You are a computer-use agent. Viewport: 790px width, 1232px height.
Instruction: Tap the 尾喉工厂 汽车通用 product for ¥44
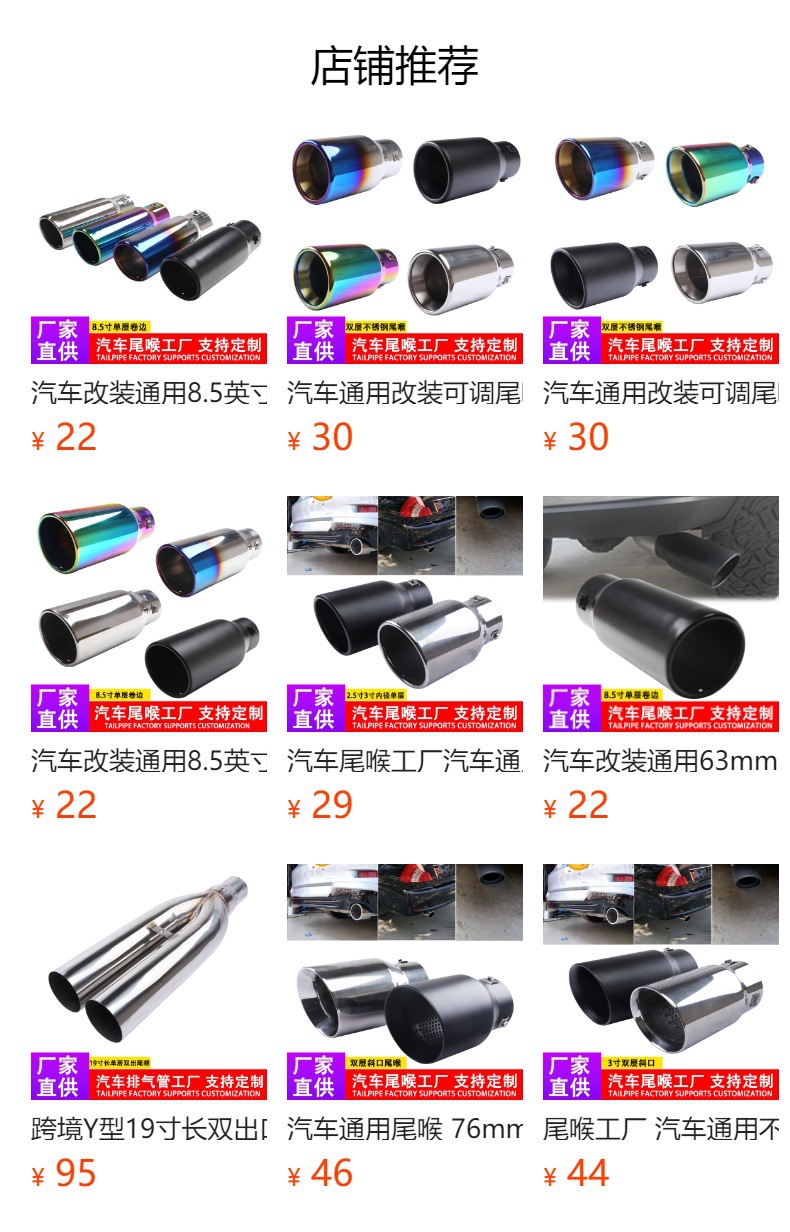660,982
